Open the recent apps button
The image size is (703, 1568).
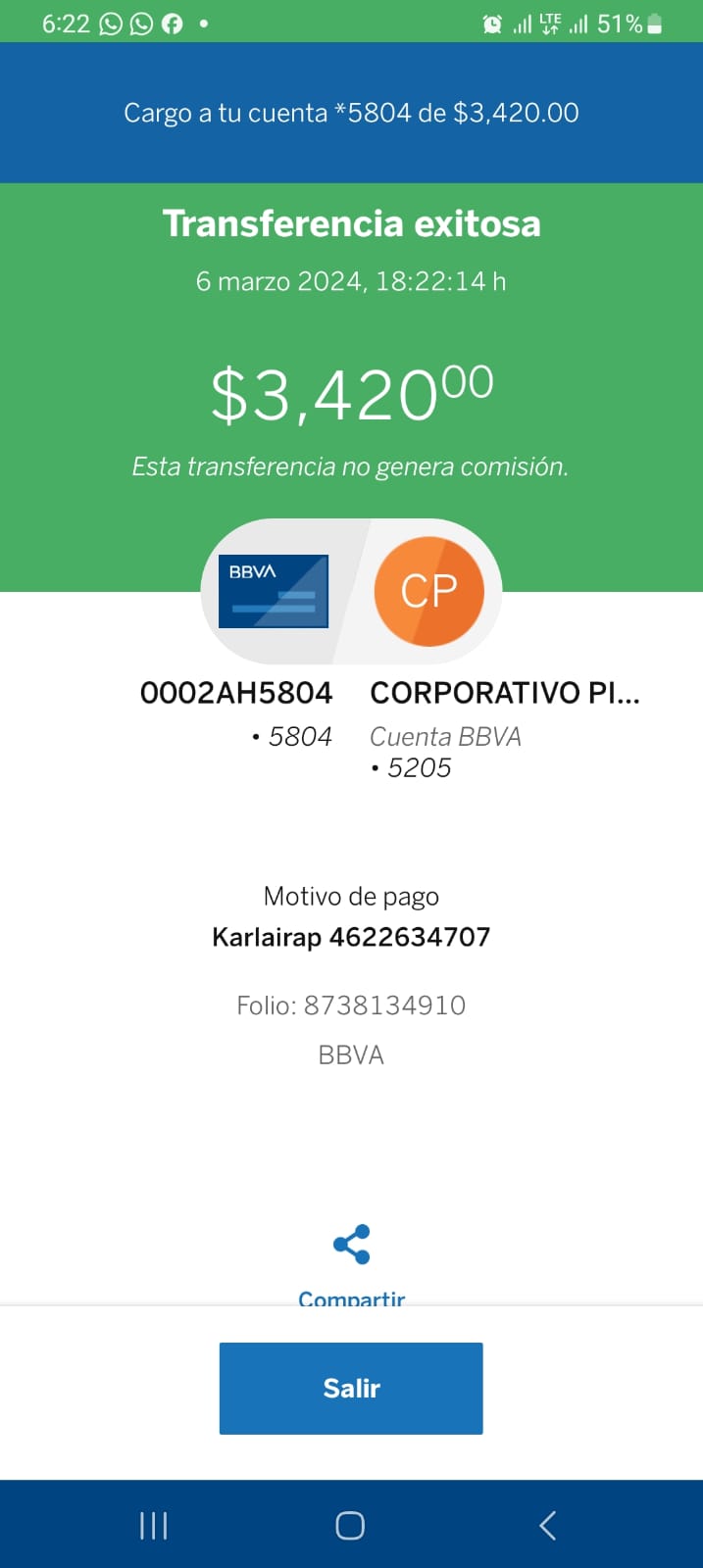(x=154, y=1525)
